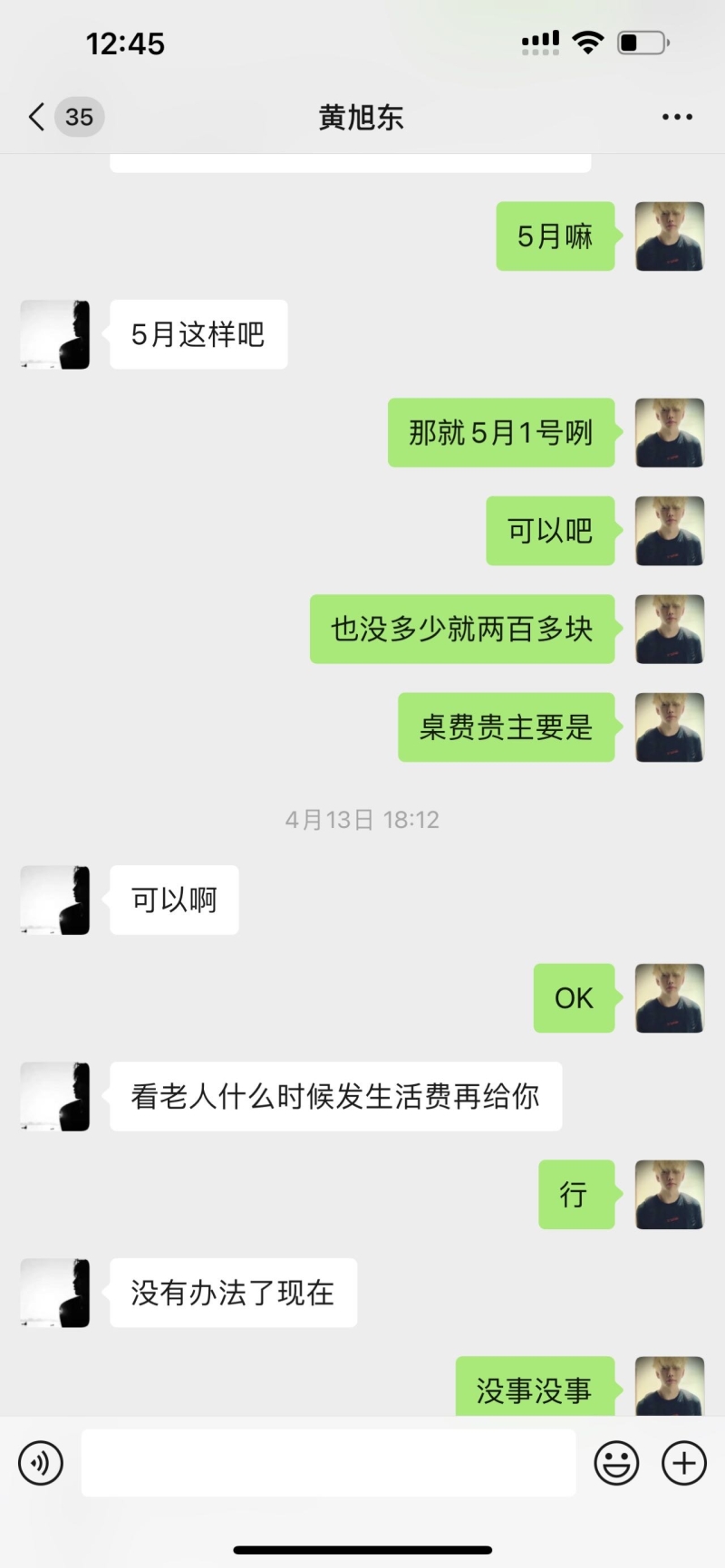This screenshot has width=725, height=1568.
Task: Open sender avatar beside 5月嘛 message
Action: [x=670, y=236]
